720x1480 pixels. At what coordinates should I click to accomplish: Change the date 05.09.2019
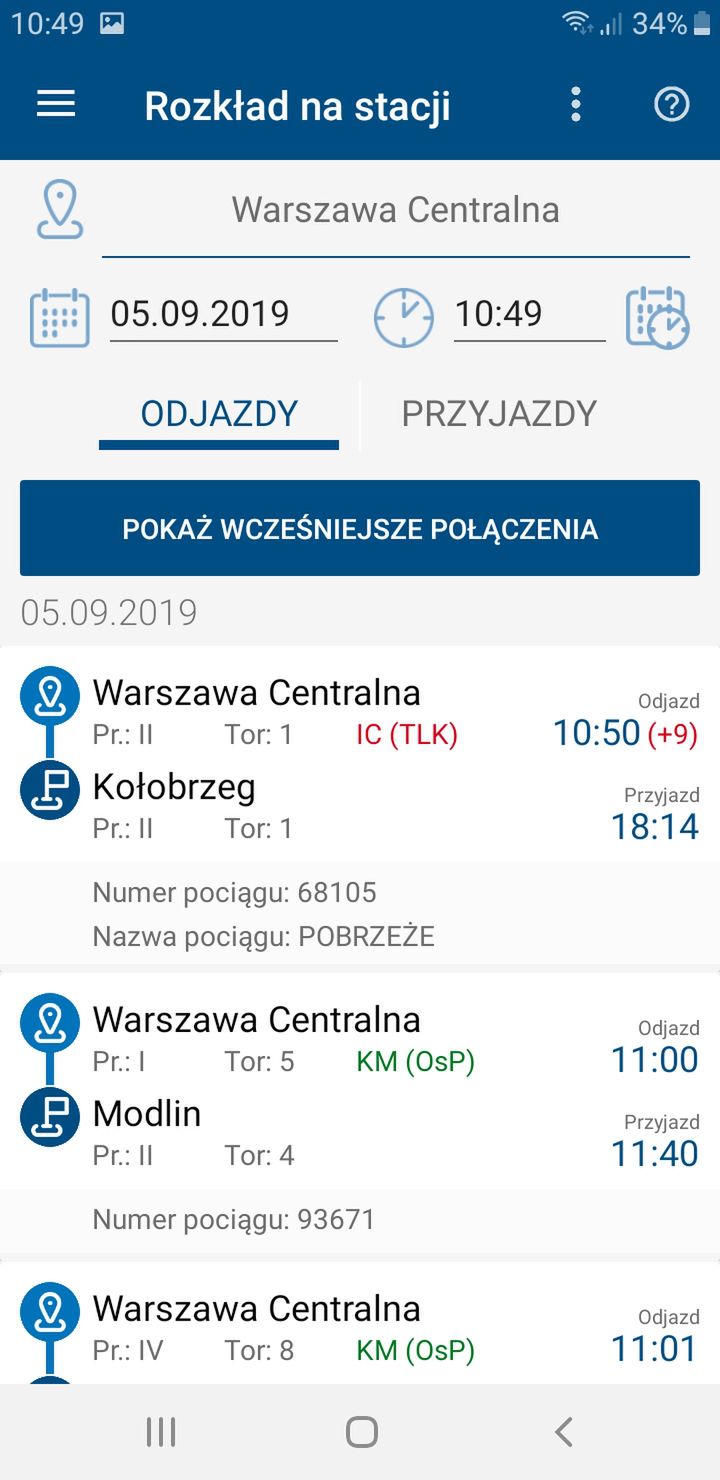(x=223, y=315)
